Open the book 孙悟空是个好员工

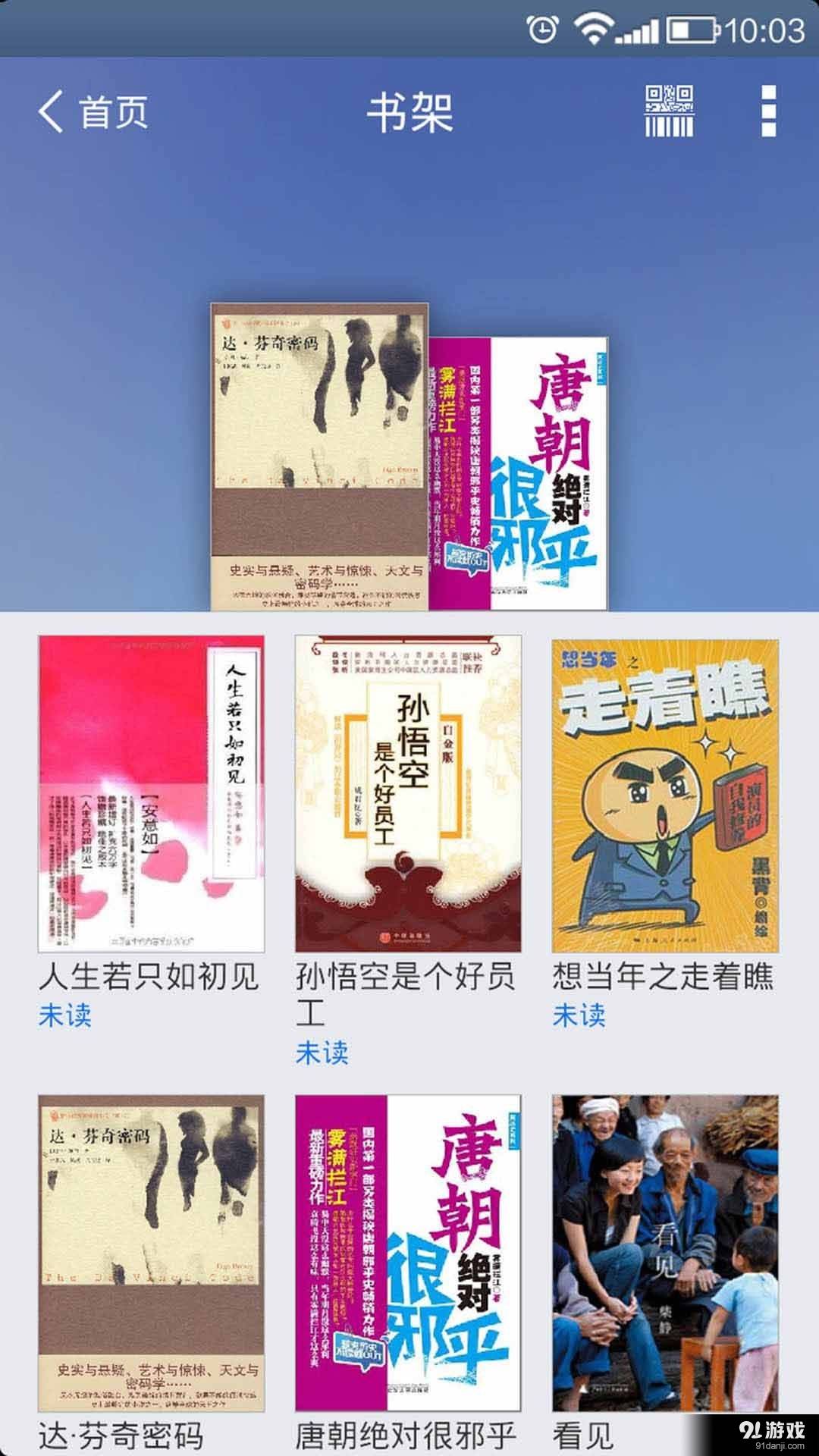(408, 793)
